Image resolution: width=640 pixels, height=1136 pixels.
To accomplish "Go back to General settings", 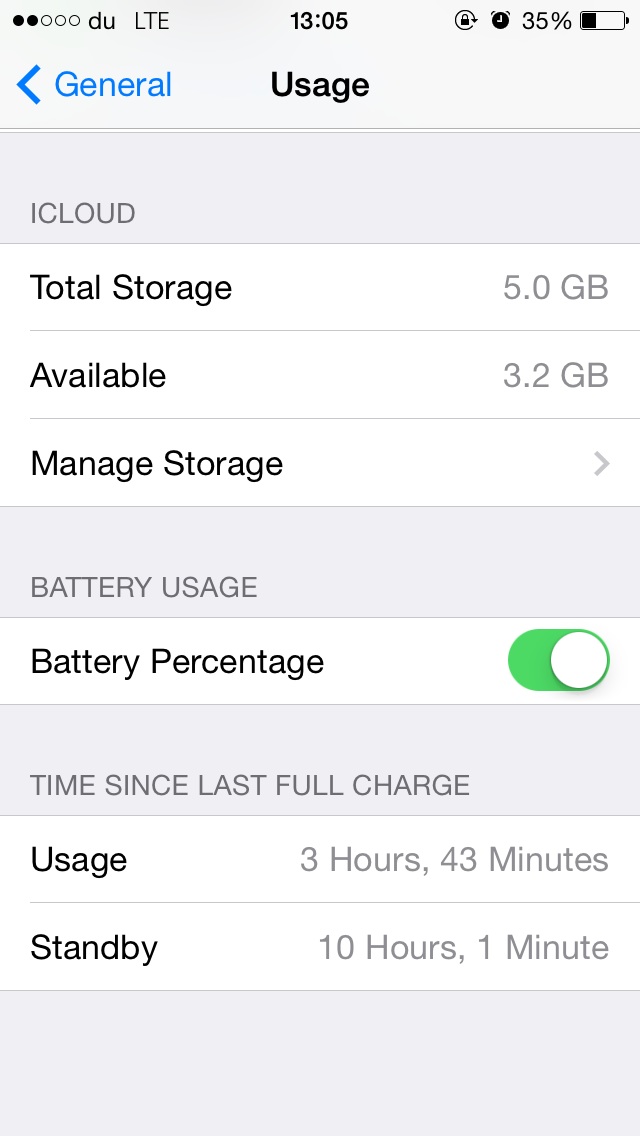I will (x=95, y=85).
